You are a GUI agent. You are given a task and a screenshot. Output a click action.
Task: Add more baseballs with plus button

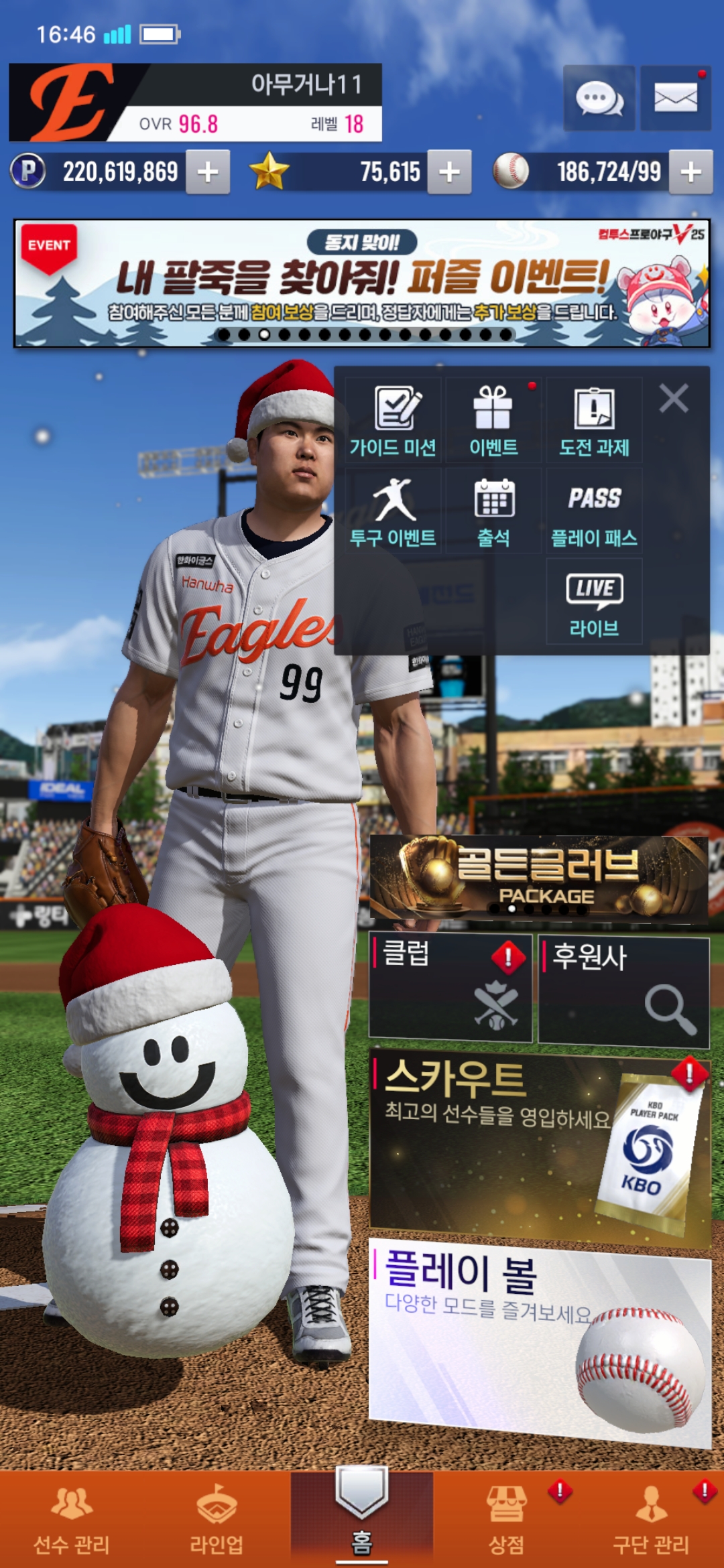(690, 172)
